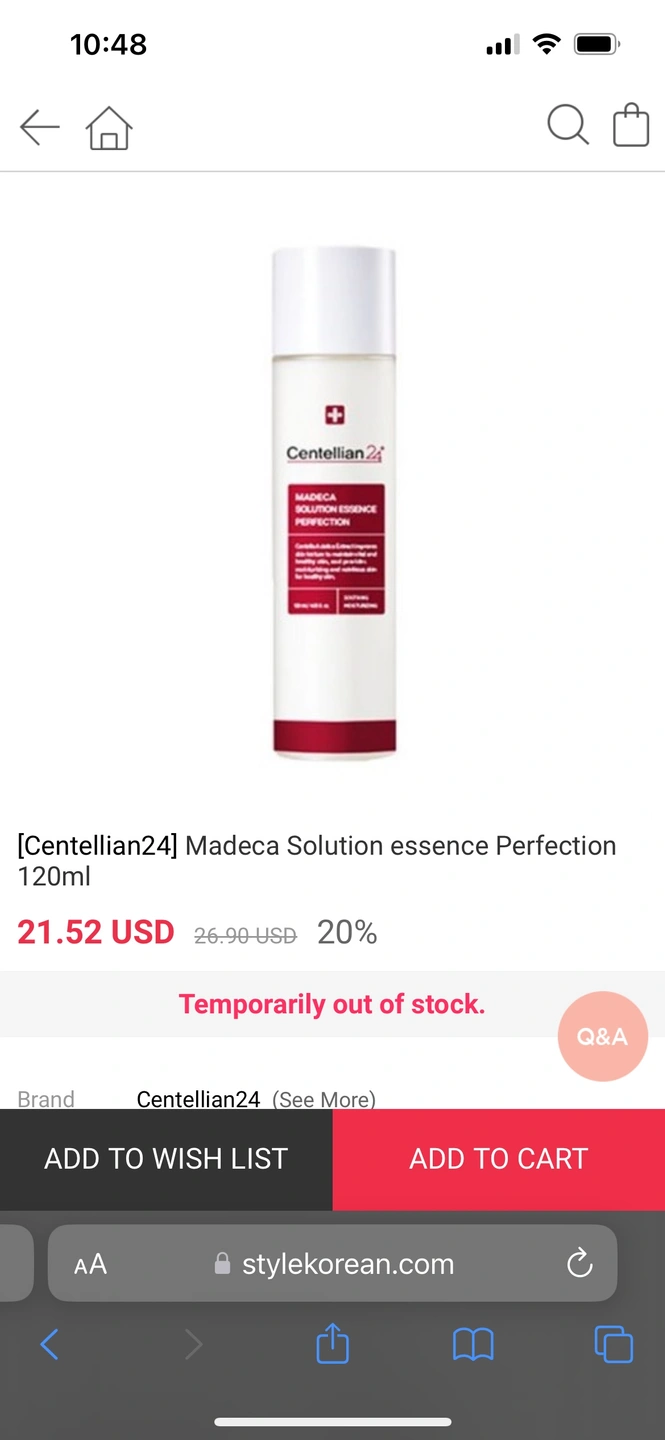Open Safari's AA reader options
The height and width of the screenshot is (1440, 665).
(x=90, y=1264)
